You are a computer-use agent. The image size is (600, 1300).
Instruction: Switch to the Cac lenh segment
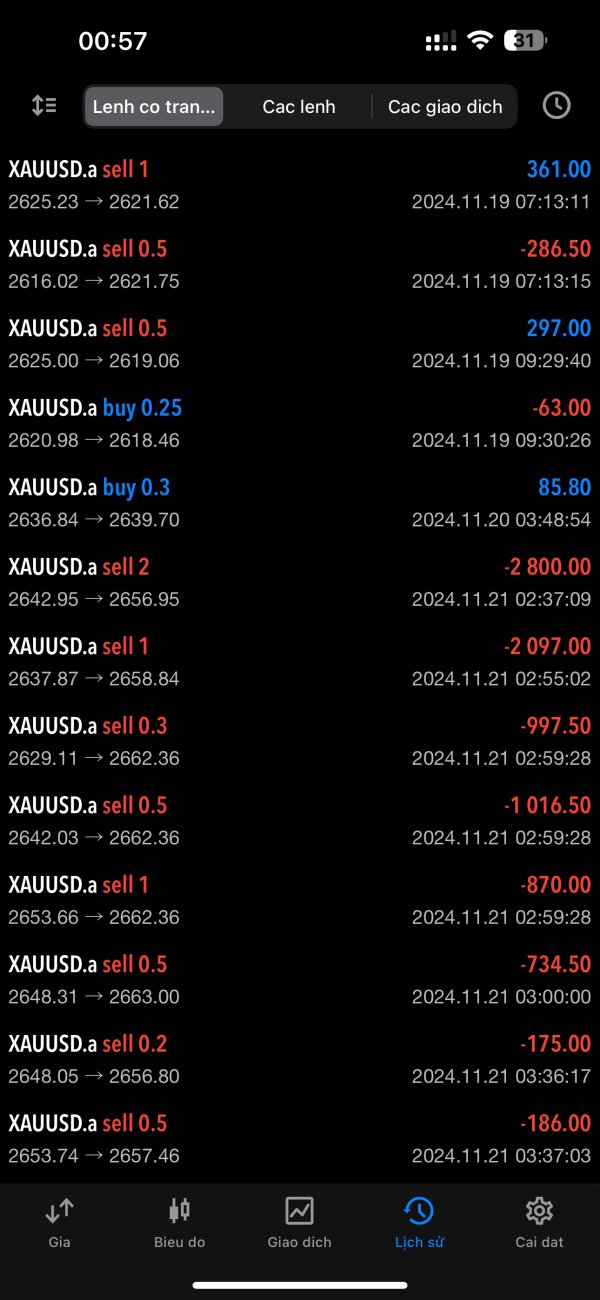299,106
